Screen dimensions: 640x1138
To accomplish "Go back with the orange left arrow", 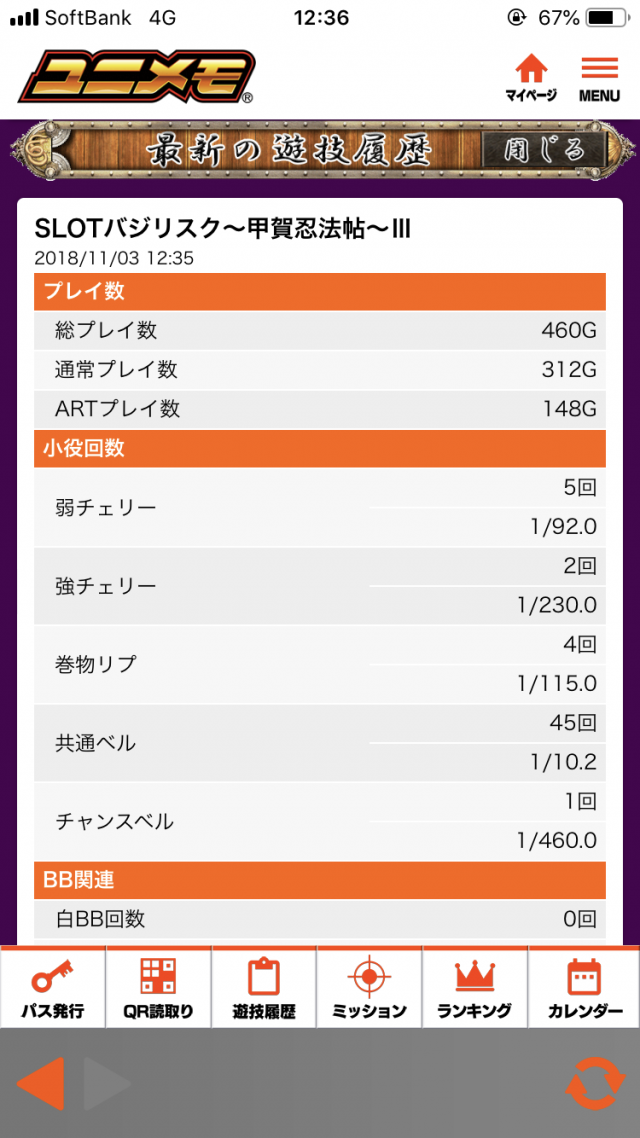I will click(x=41, y=1083).
